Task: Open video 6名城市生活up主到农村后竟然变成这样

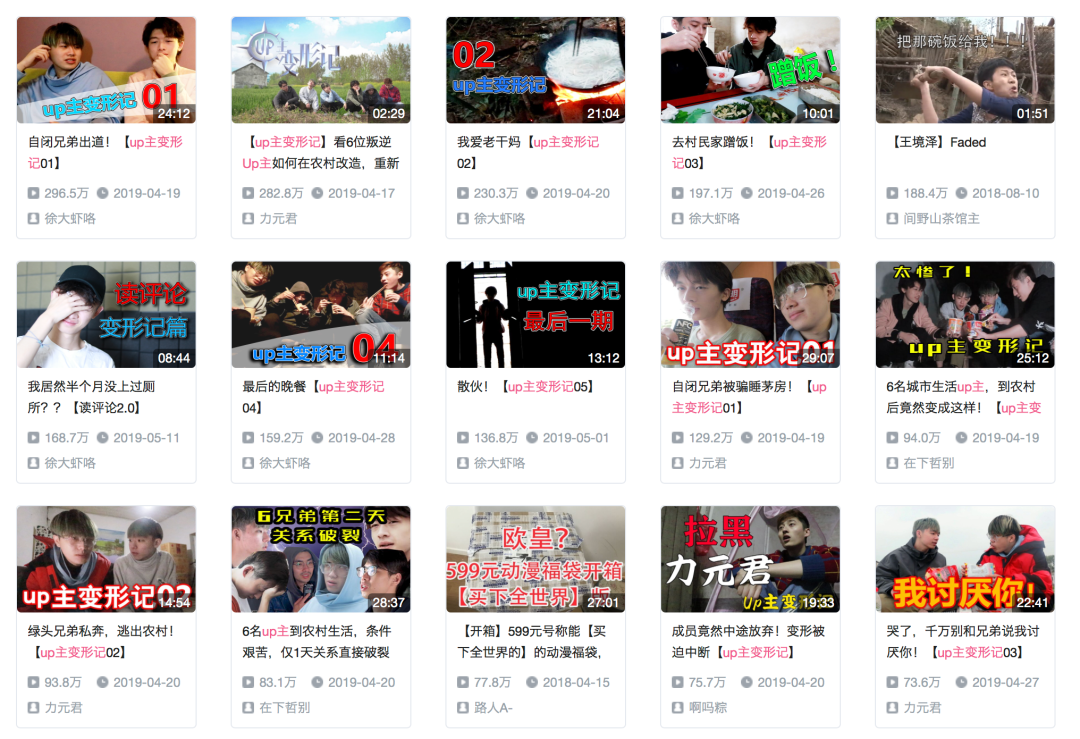Action: (964, 314)
